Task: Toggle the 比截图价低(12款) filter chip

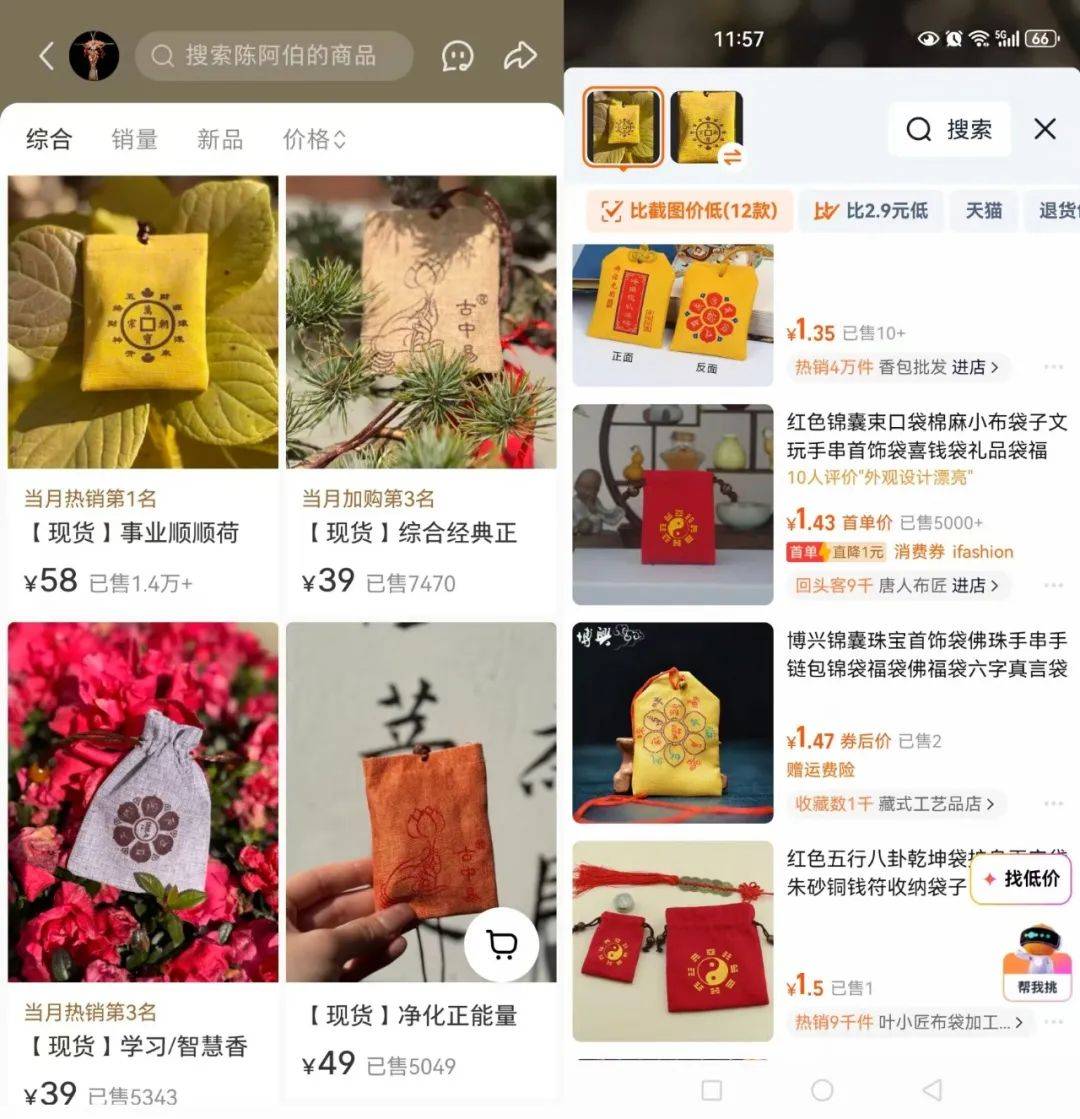Action: coord(689,211)
